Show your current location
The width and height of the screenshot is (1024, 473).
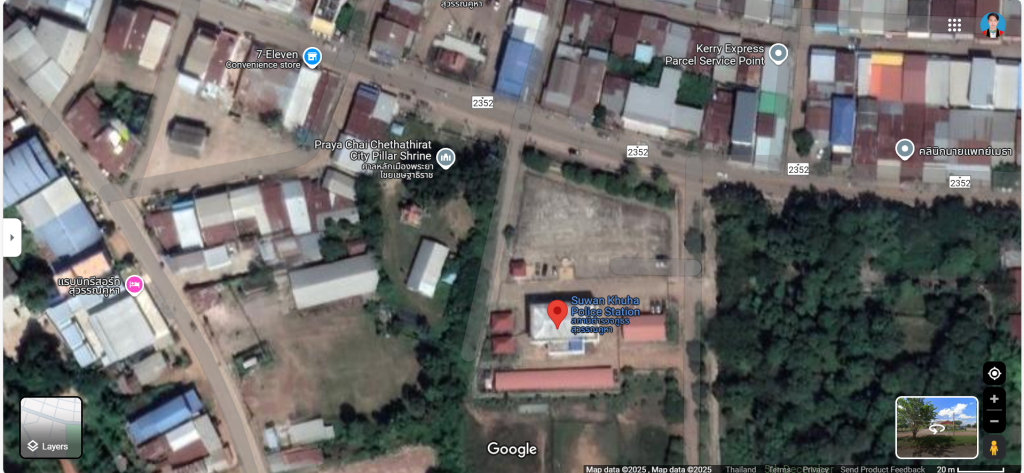(994, 373)
